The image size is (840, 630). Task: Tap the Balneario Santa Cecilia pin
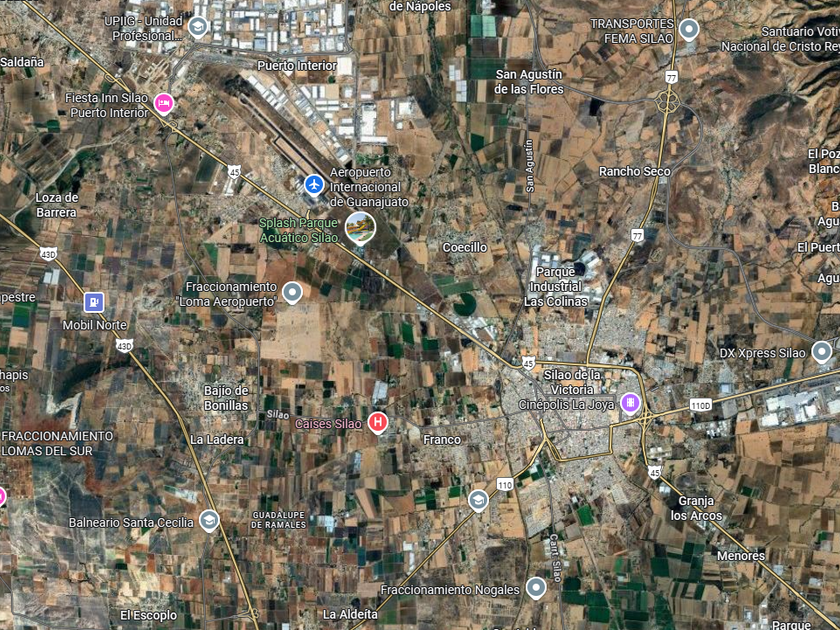[208, 521]
